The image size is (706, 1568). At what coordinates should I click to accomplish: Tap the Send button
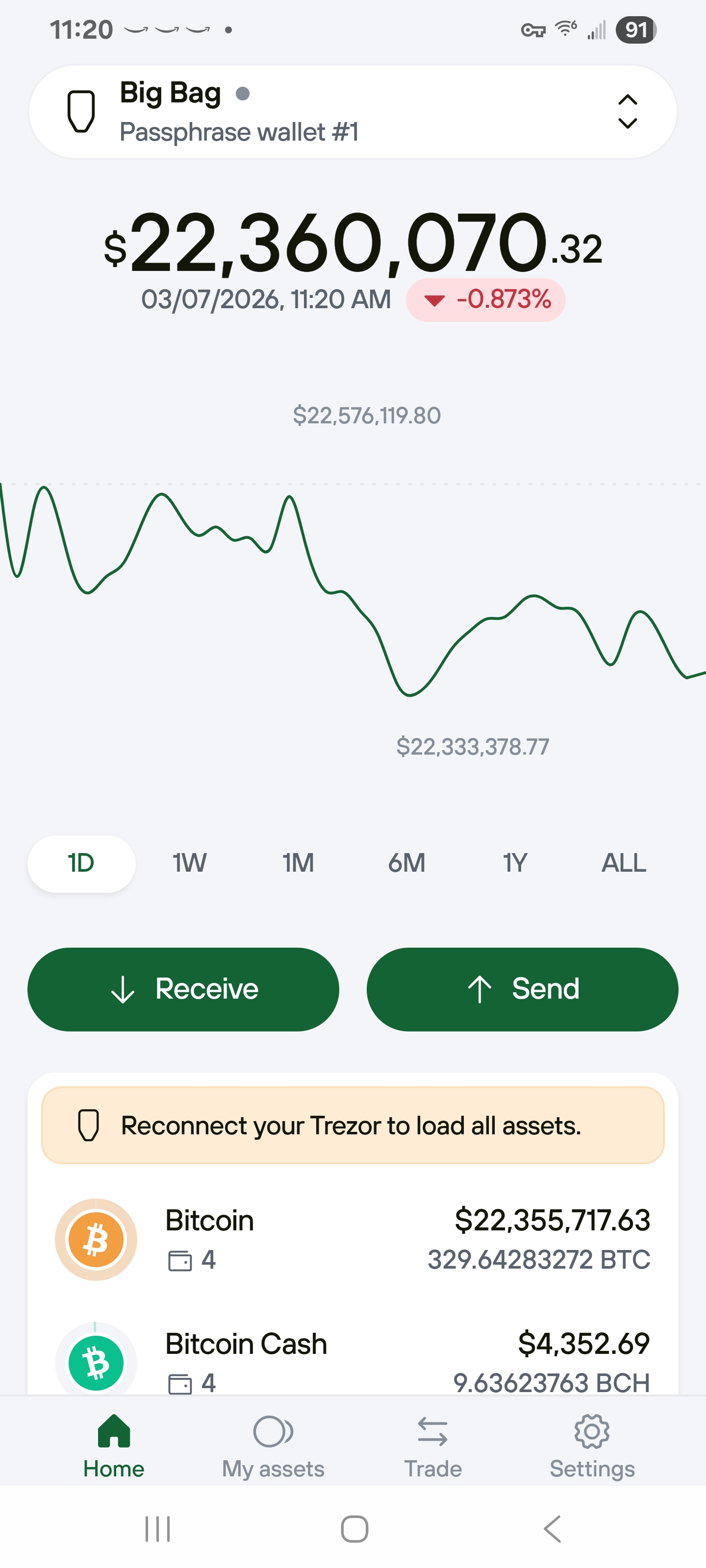(522, 988)
